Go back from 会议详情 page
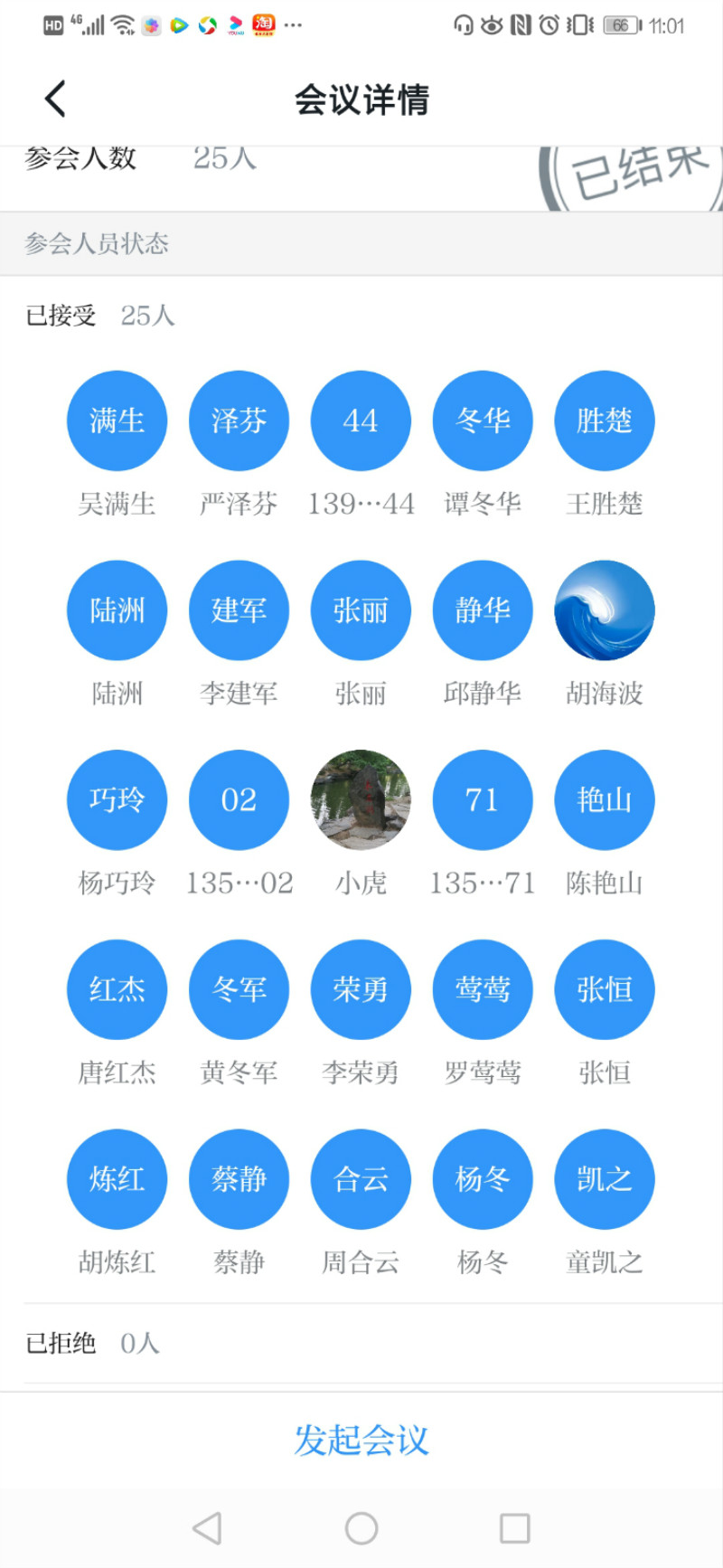The width and height of the screenshot is (723, 1568). (56, 99)
